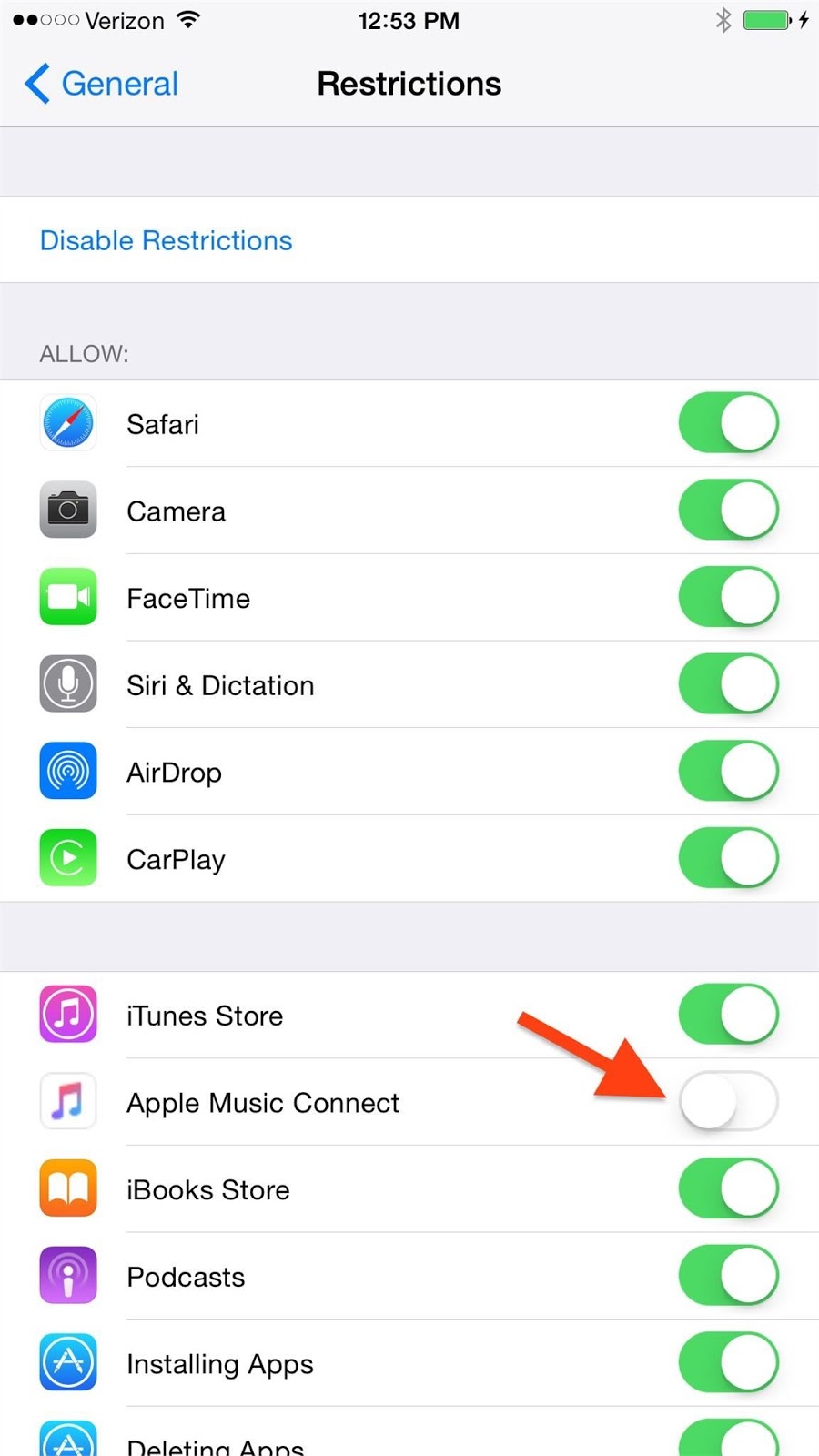Turn off FaceTime access
819x1456 pixels.
729,598
